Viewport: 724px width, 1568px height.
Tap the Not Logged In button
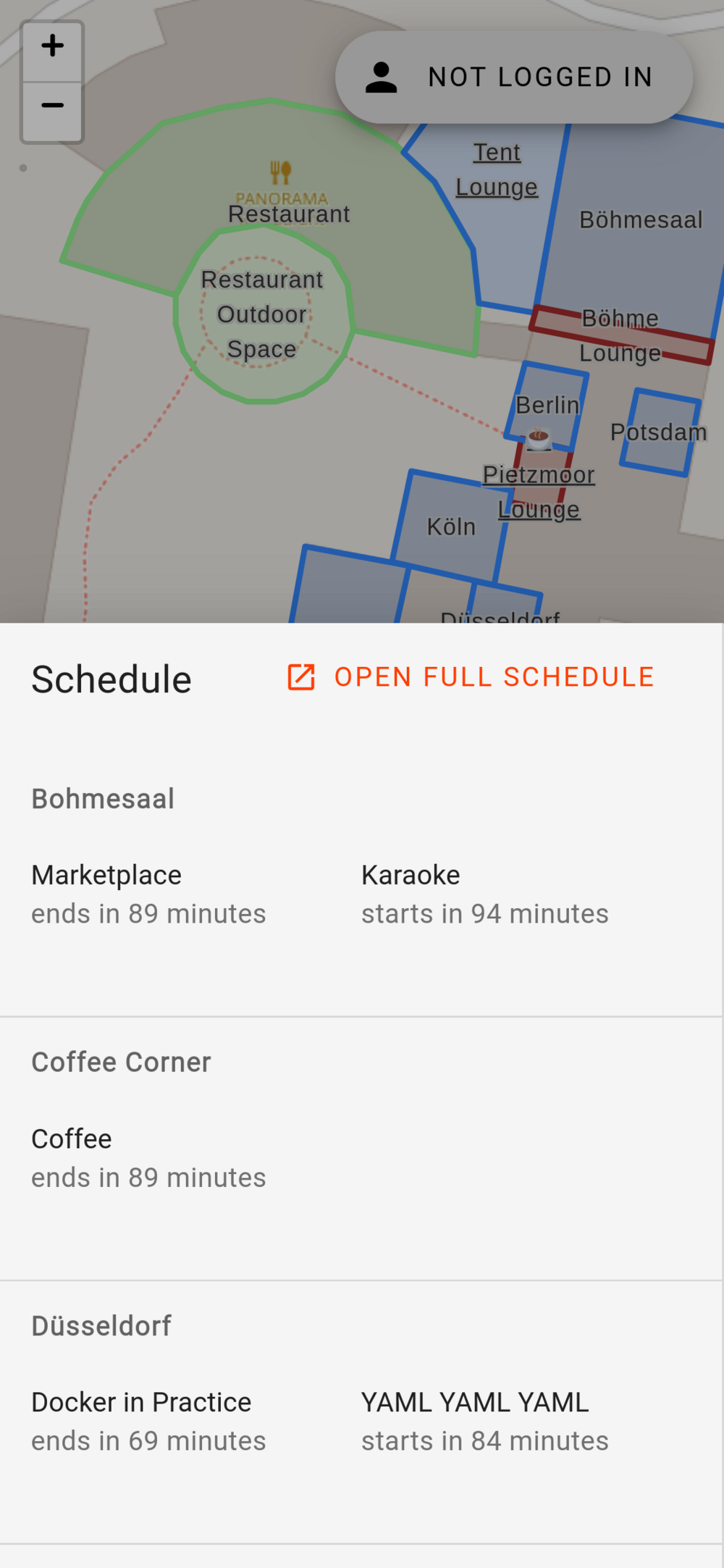[x=514, y=77]
